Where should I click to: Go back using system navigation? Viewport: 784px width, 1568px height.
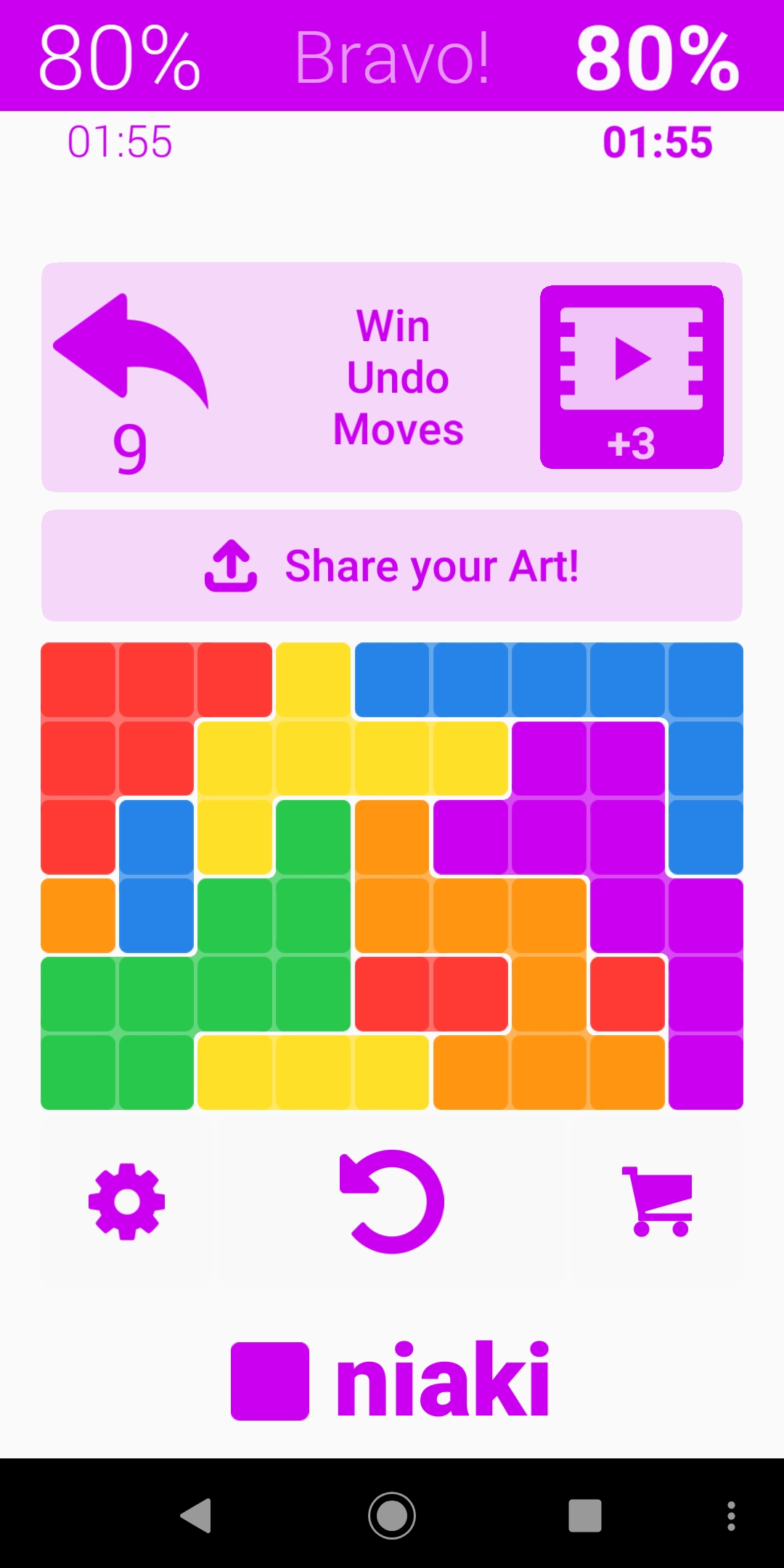(x=196, y=1516)
